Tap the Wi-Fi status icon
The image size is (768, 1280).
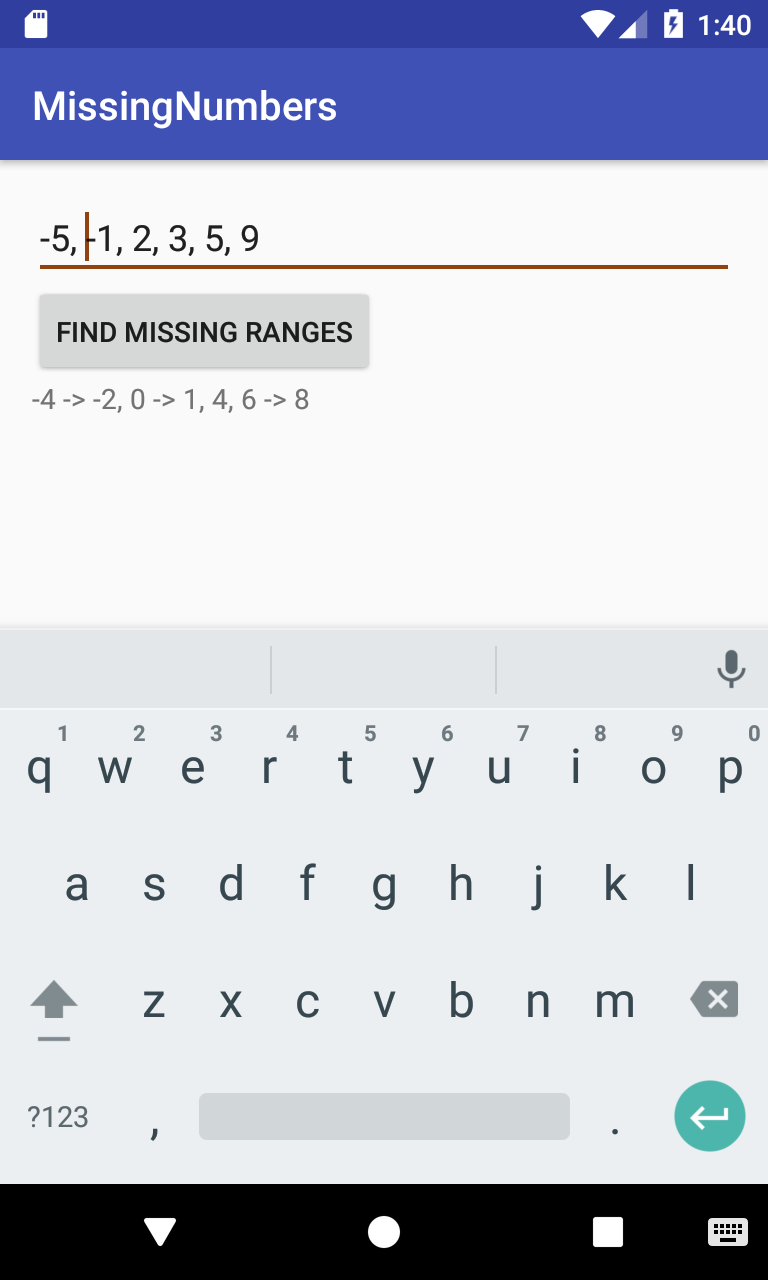pyautogui.click(x=599, y=24)
